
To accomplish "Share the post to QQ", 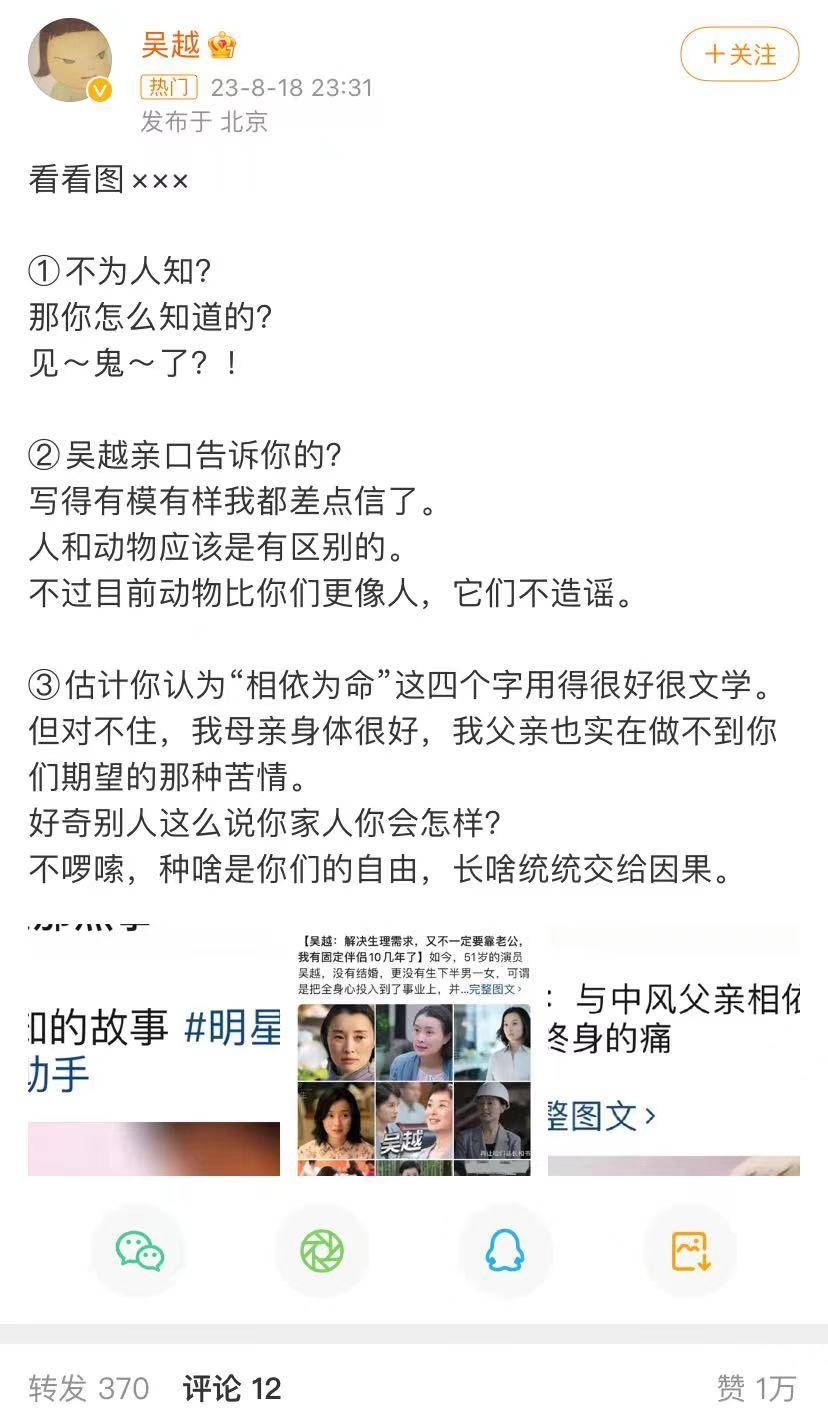I will pyautogui.click(x=505, y=1251).
